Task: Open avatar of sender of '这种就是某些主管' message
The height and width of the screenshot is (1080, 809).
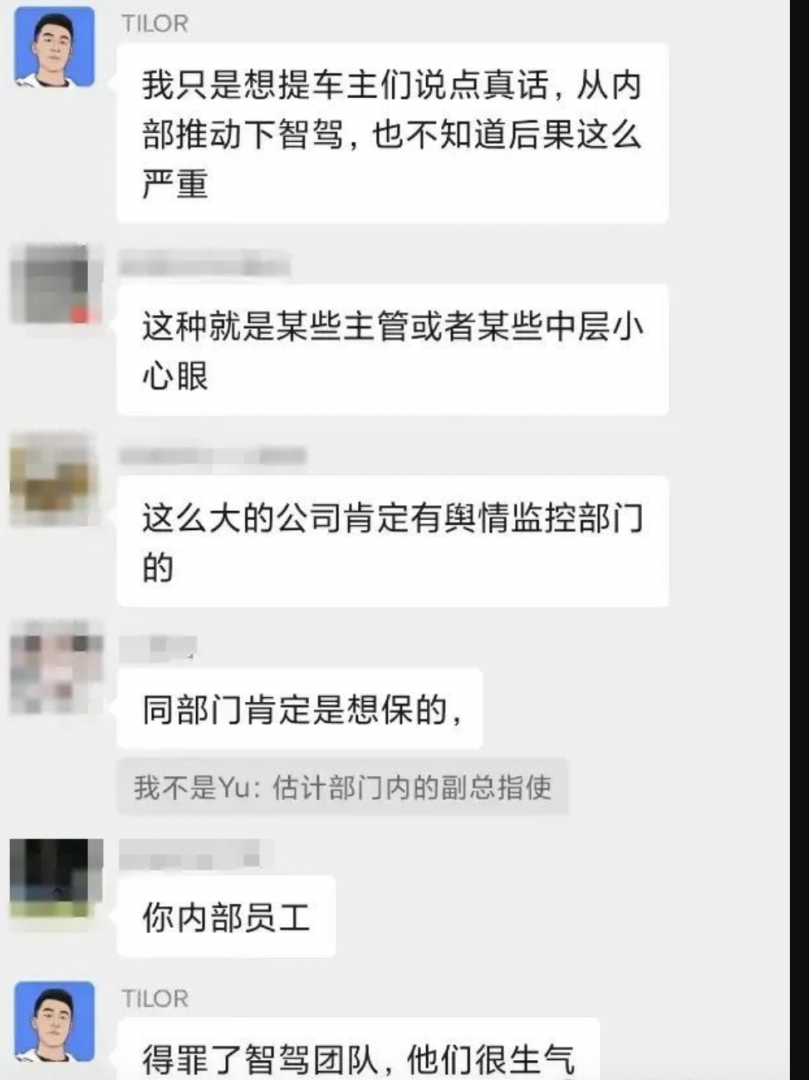Action: click(x=55, y=284)
